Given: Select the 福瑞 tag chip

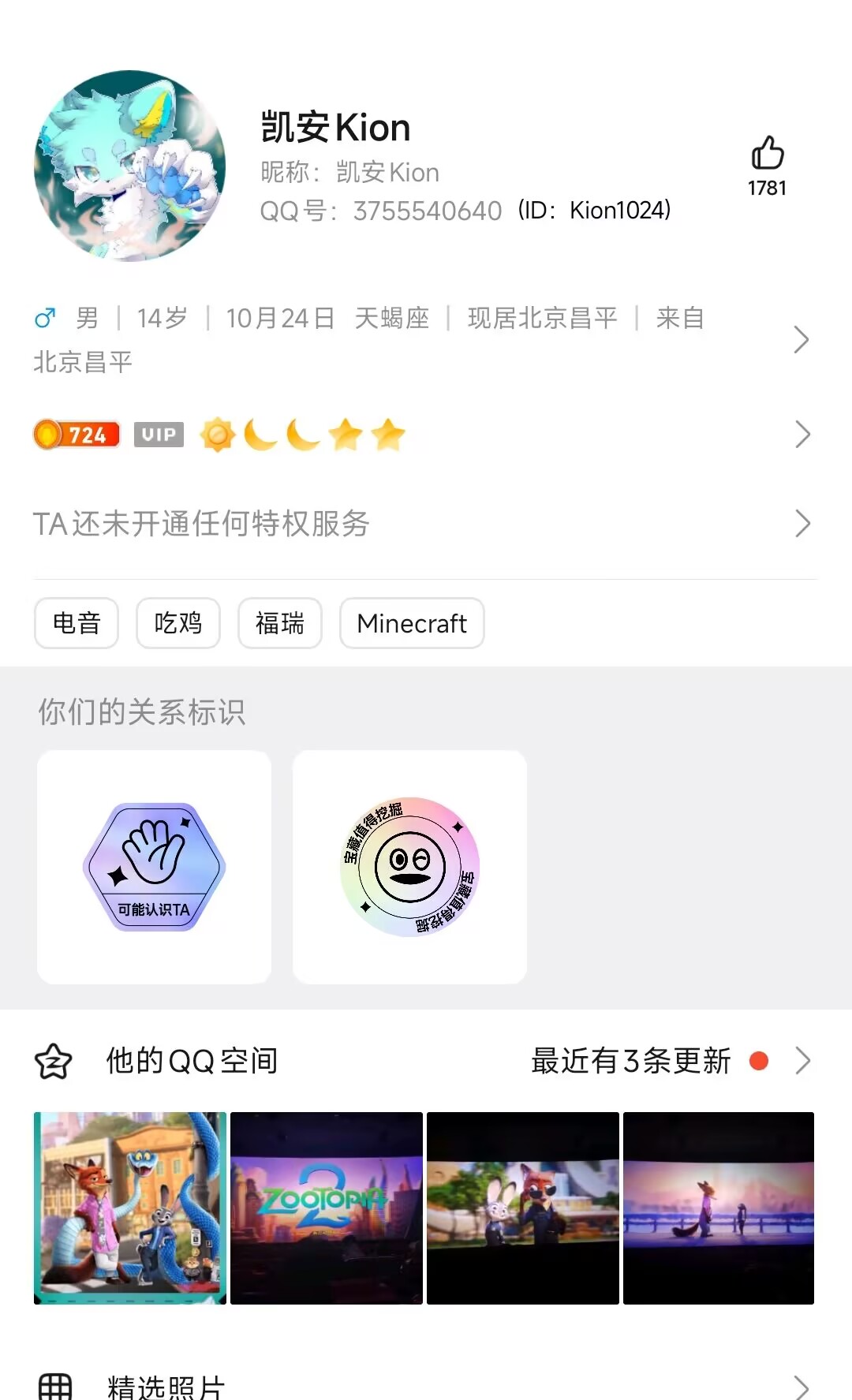Looking at the screenshot, I should [280, 623].
